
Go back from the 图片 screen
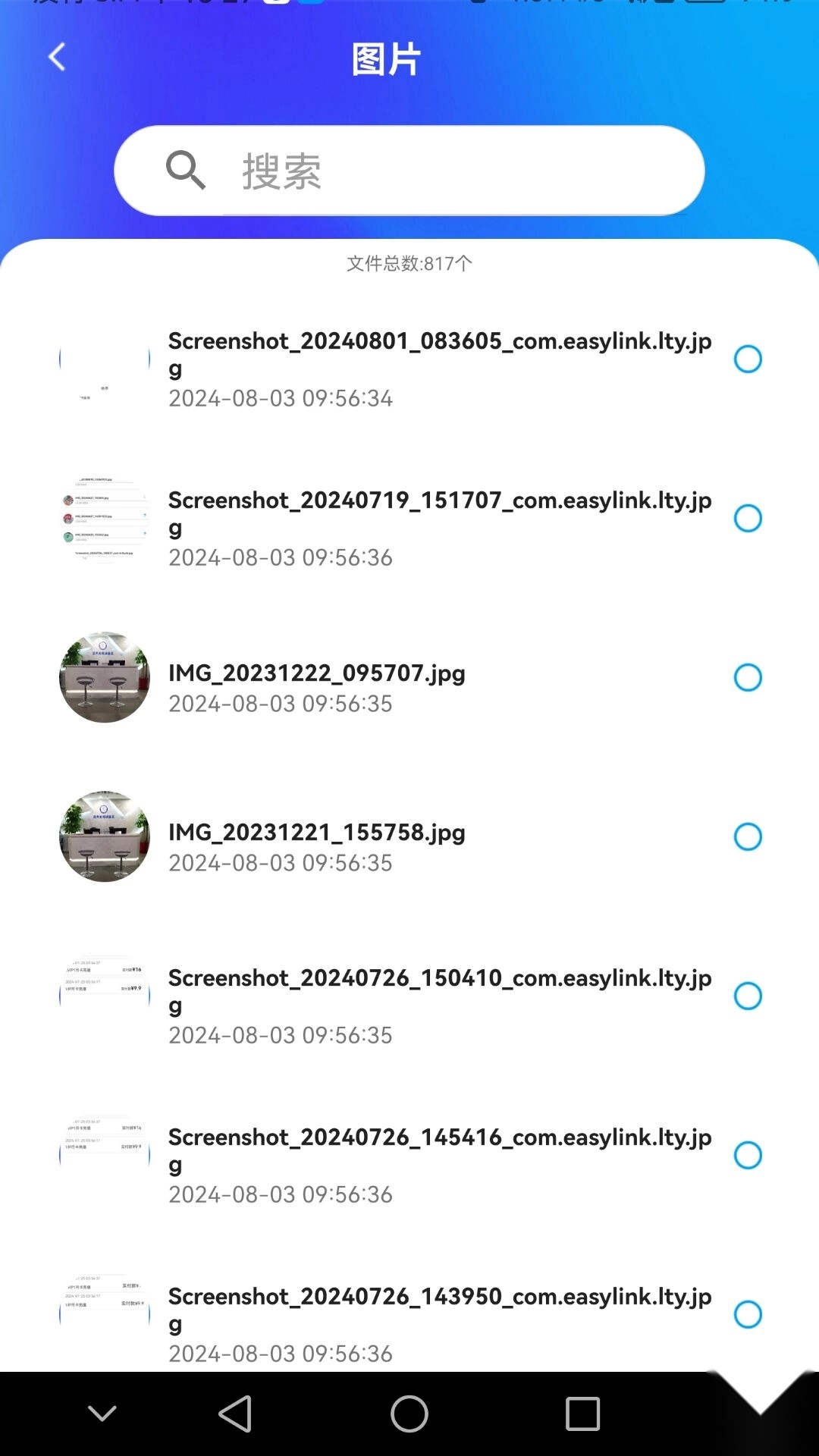57,58
